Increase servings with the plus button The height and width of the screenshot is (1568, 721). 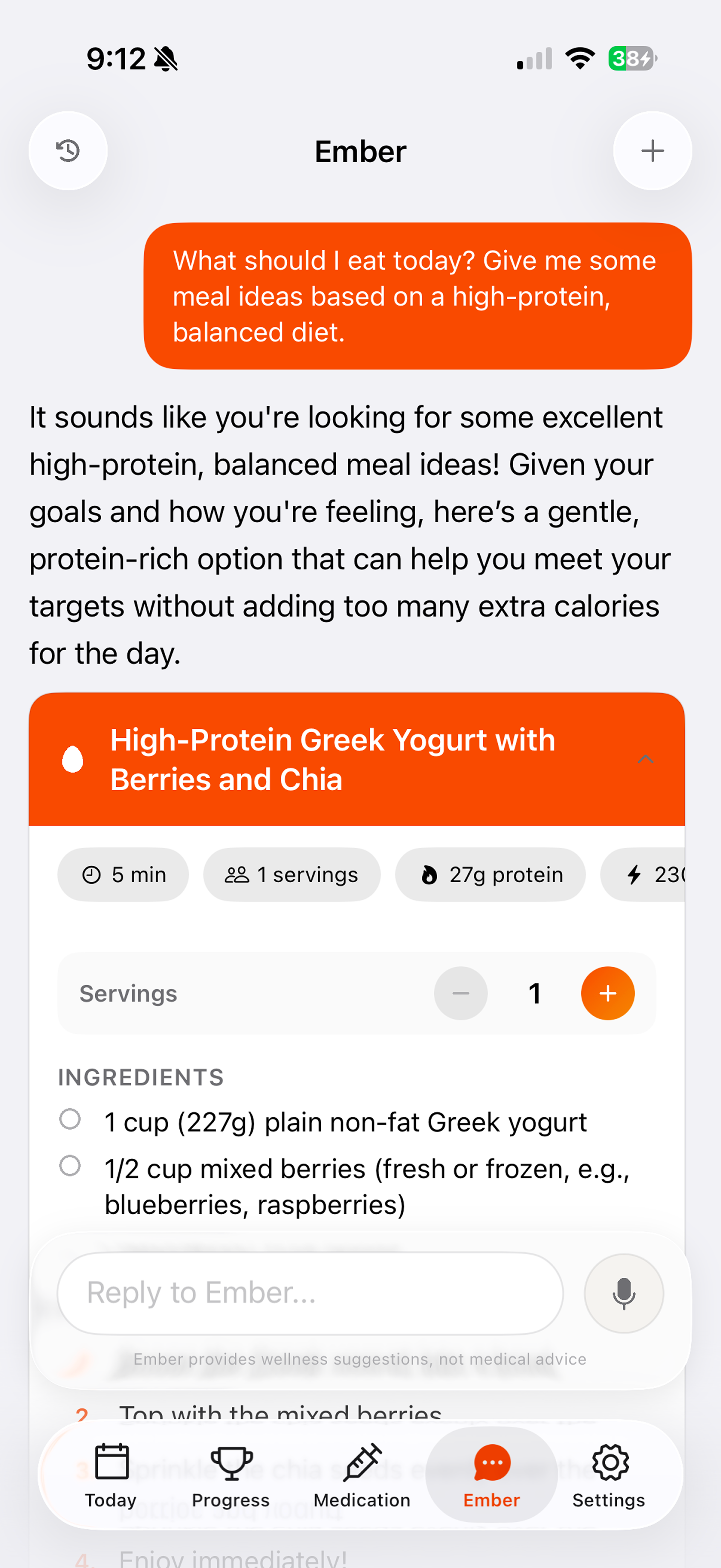pos(608,993)
